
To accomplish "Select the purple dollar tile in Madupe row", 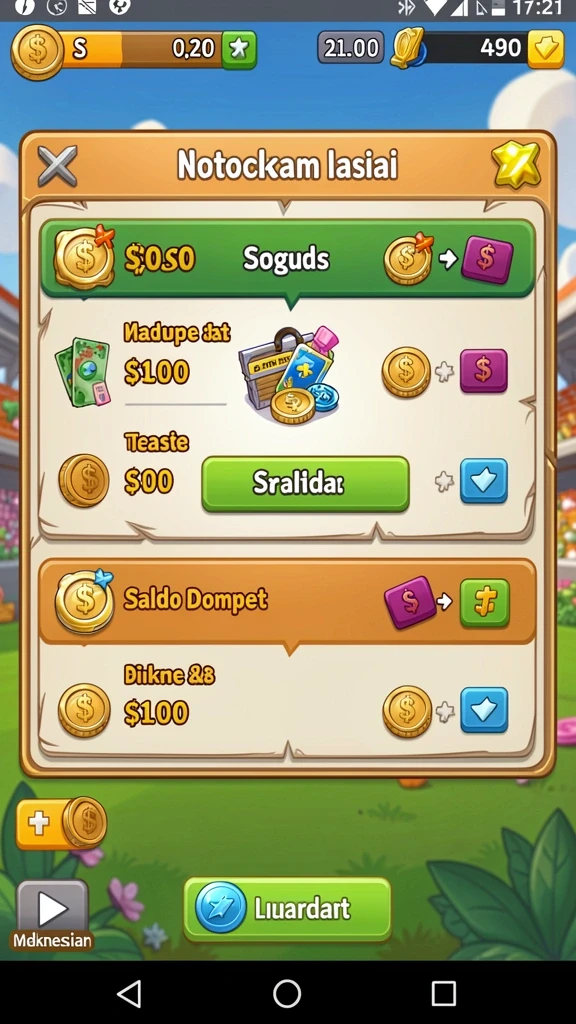I will [x=483, y=371].
